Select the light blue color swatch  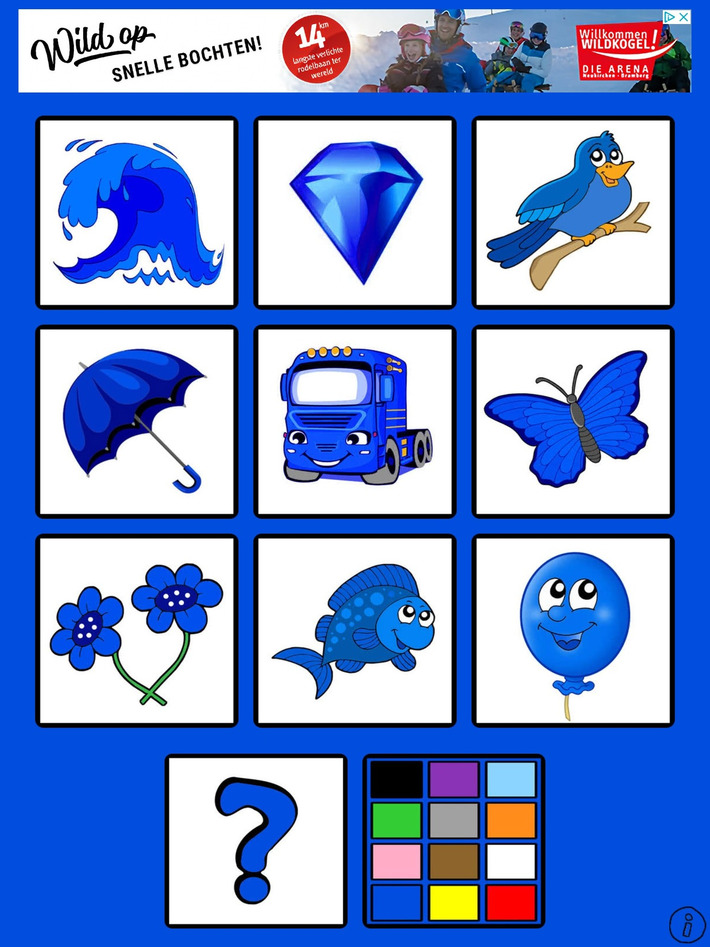pyautogui.click(x=511, y=779)
